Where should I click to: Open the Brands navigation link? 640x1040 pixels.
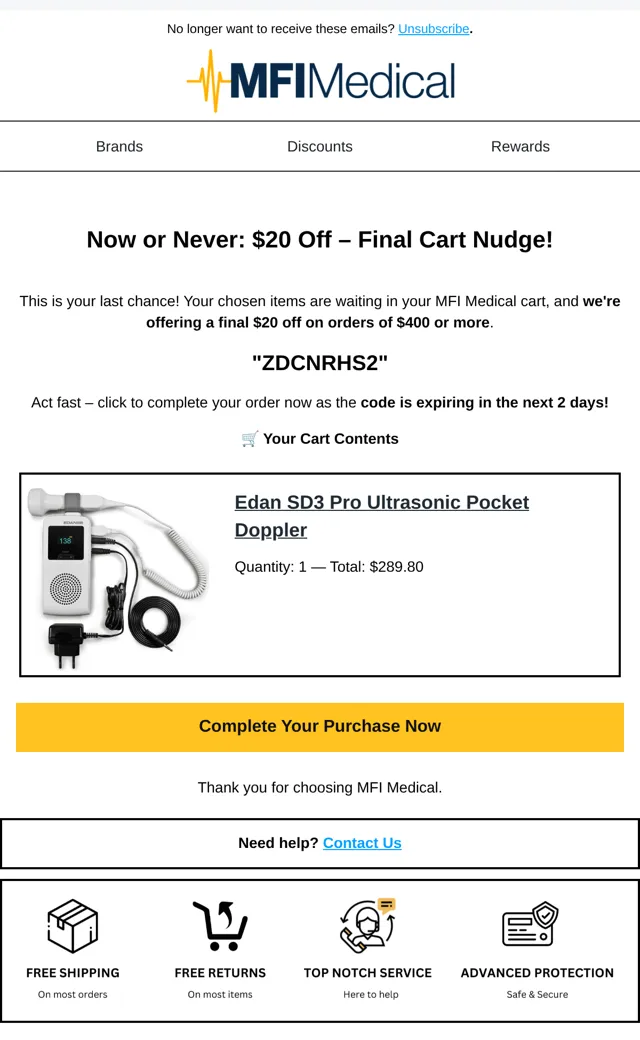pyautogui.click(x=119, y=147)
